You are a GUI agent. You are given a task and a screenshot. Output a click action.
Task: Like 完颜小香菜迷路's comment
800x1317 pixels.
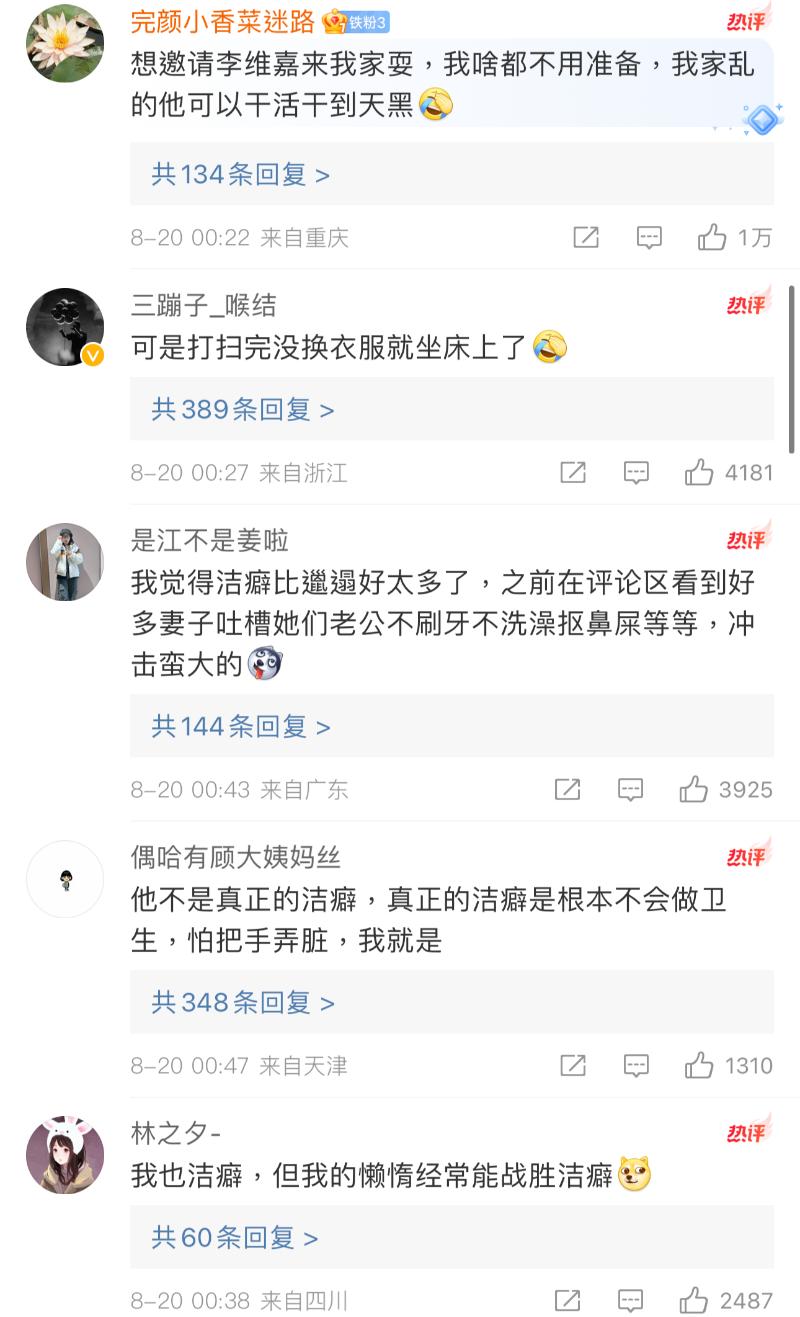(x=712, y=237)
